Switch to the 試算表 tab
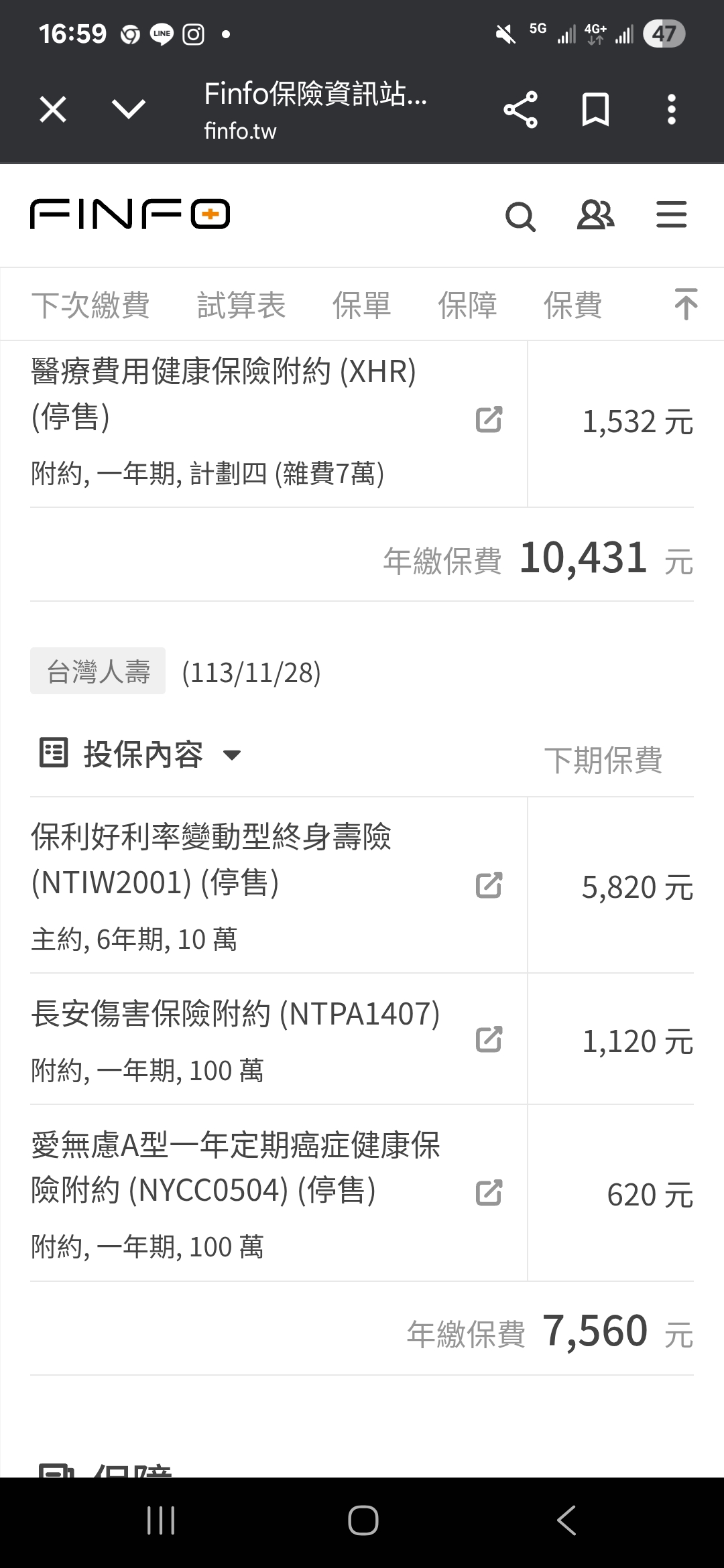Screen dimensions: 724x1568 click(241, 305)
